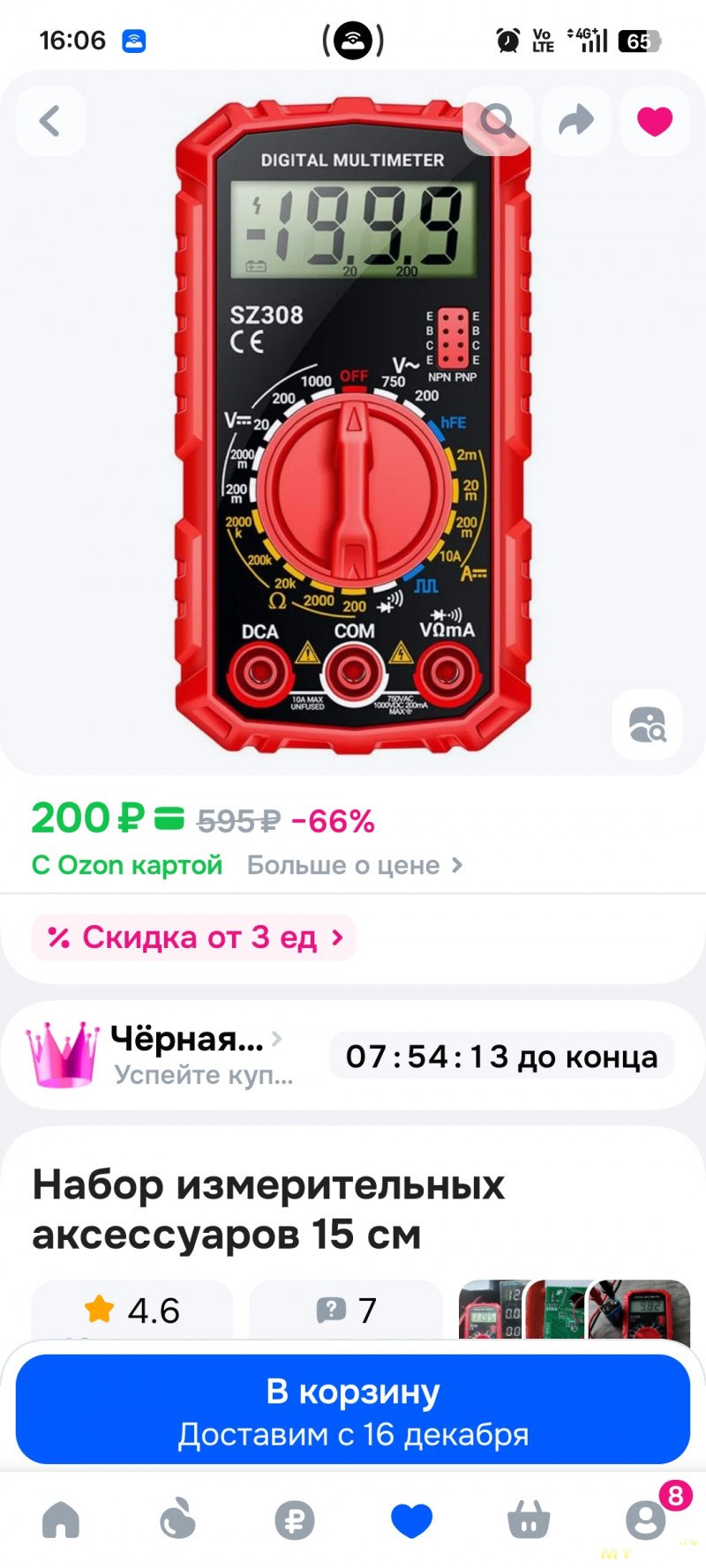Switch to the Favorites heart tab

click(411, 1520)
